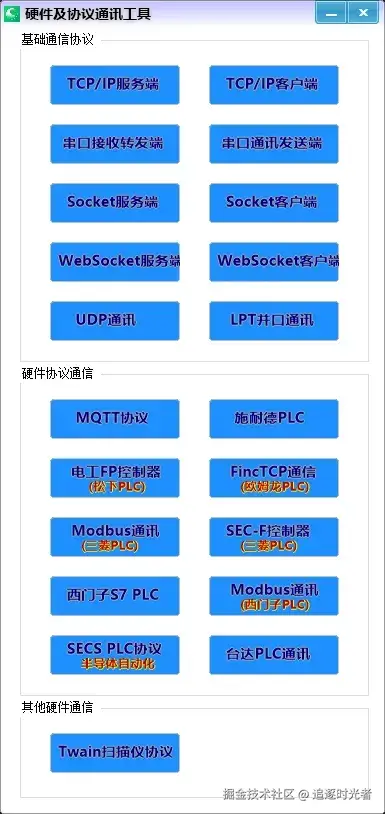Viewport: 385px width, 814px height.
Task: Open 施耐德PLC
Action: 274,418
